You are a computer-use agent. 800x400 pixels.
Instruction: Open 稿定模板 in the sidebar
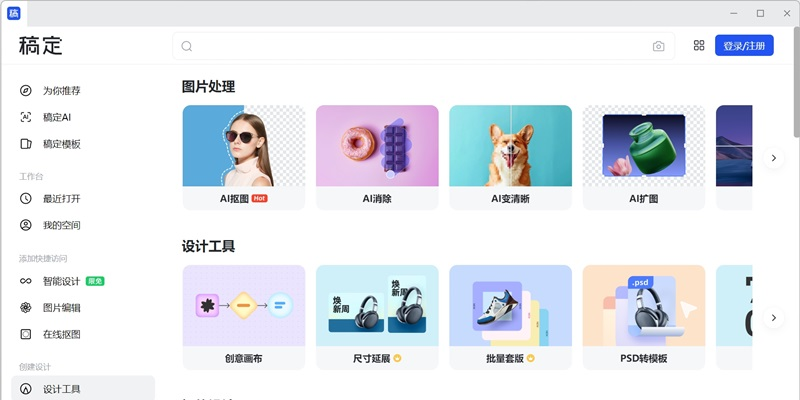coord(62,144)
